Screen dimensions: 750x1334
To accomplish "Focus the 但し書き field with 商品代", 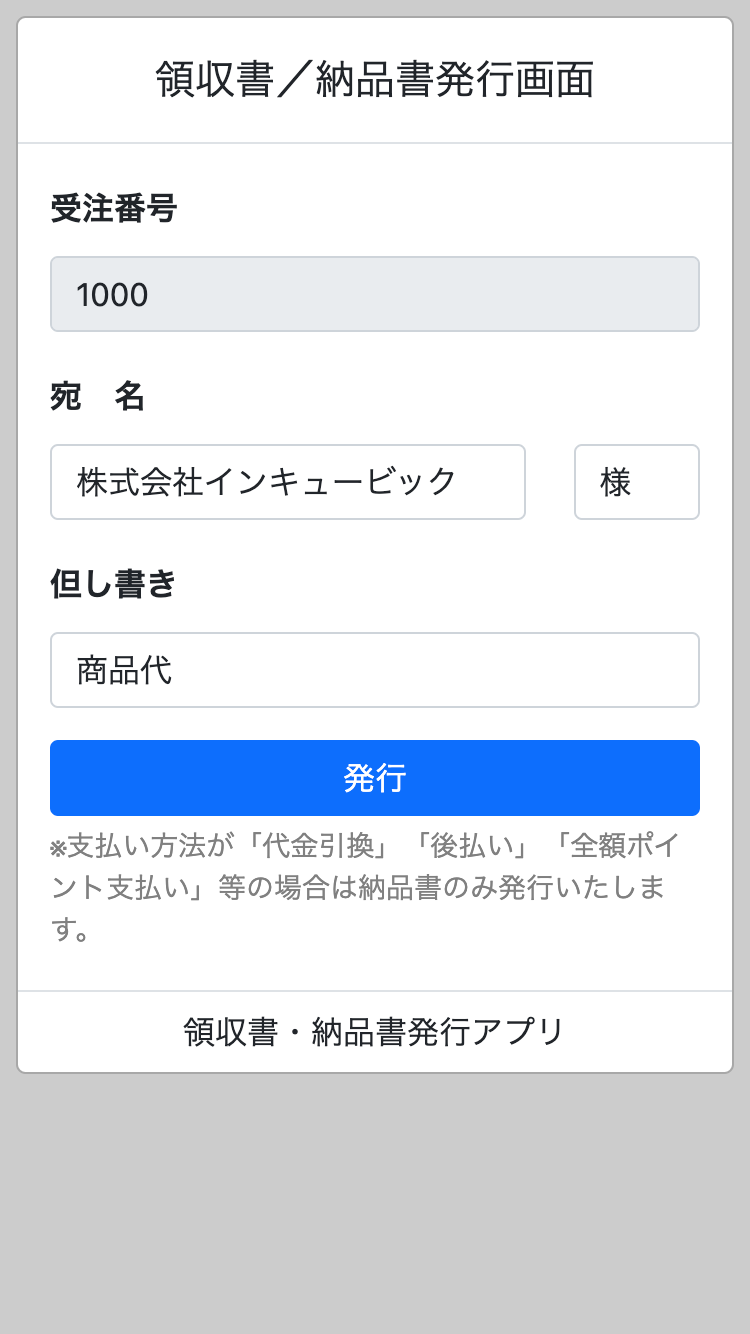I will (375, 670).
